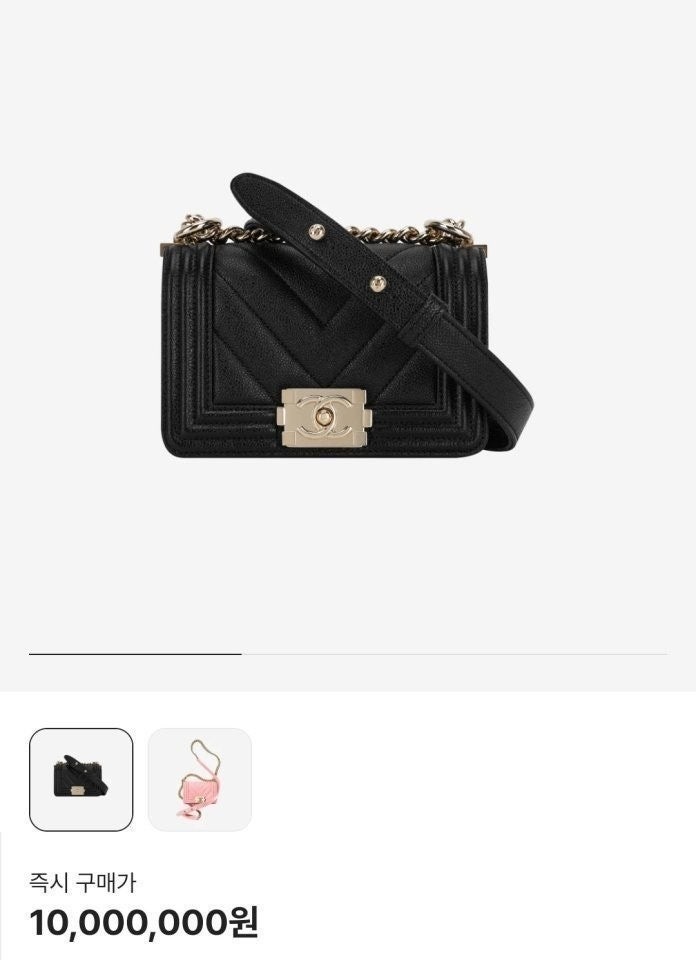
Task: Select the pink bag thumbnail
Action: 200,779
